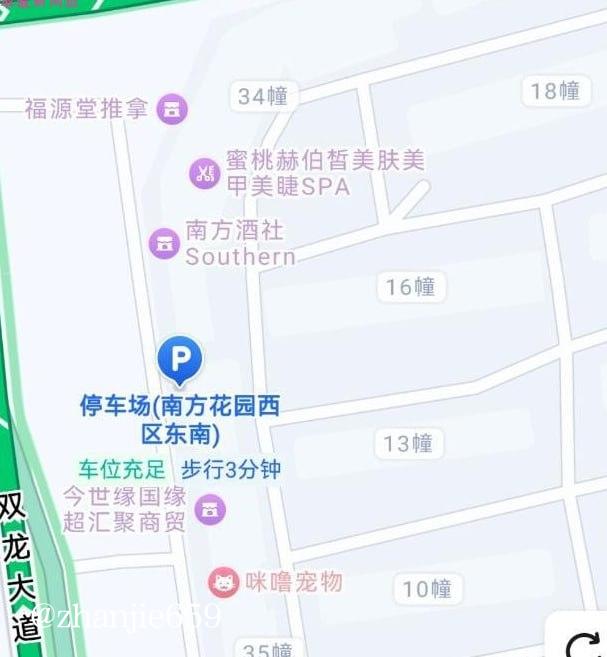This screenshot has height=657, width=607.
Task: Select the 蜜桃赫伯皙美肤美甲美睫SPA marker
Action: pos(205,174)
